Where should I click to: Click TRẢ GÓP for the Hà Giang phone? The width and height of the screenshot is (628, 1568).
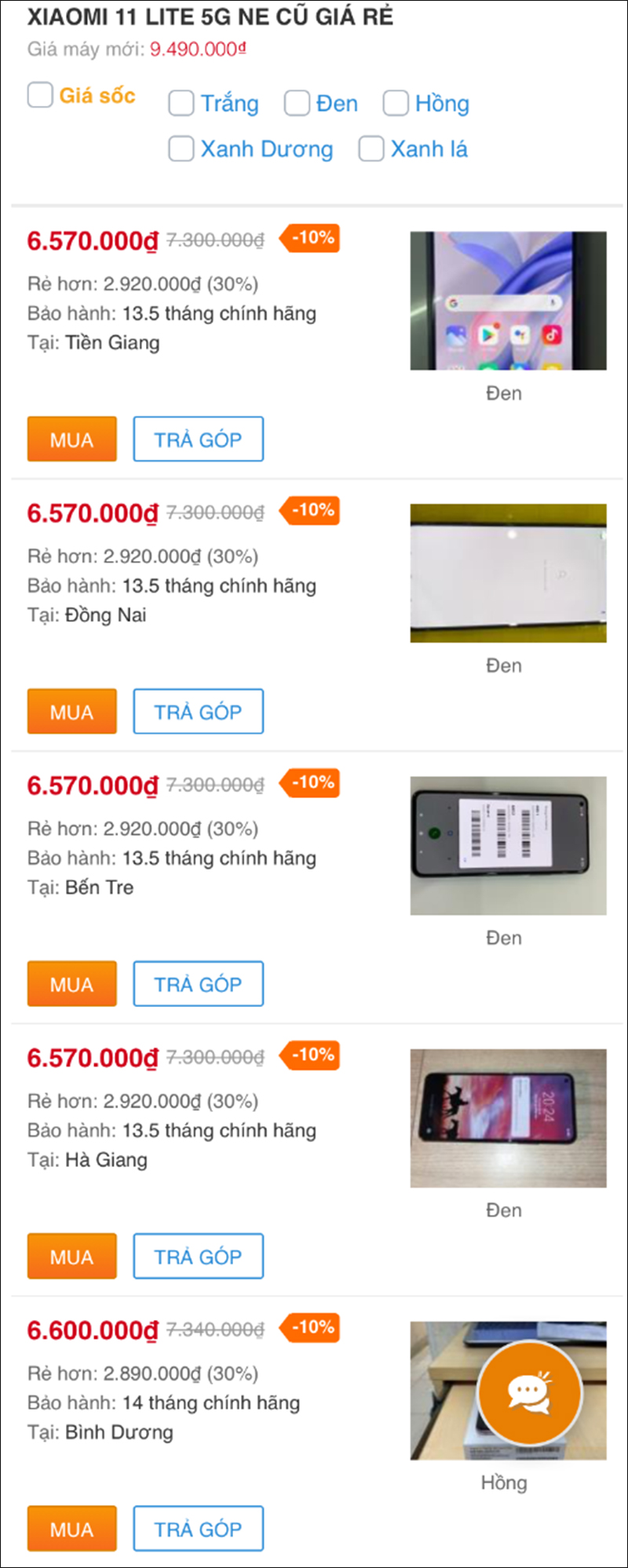[198, 1256]
